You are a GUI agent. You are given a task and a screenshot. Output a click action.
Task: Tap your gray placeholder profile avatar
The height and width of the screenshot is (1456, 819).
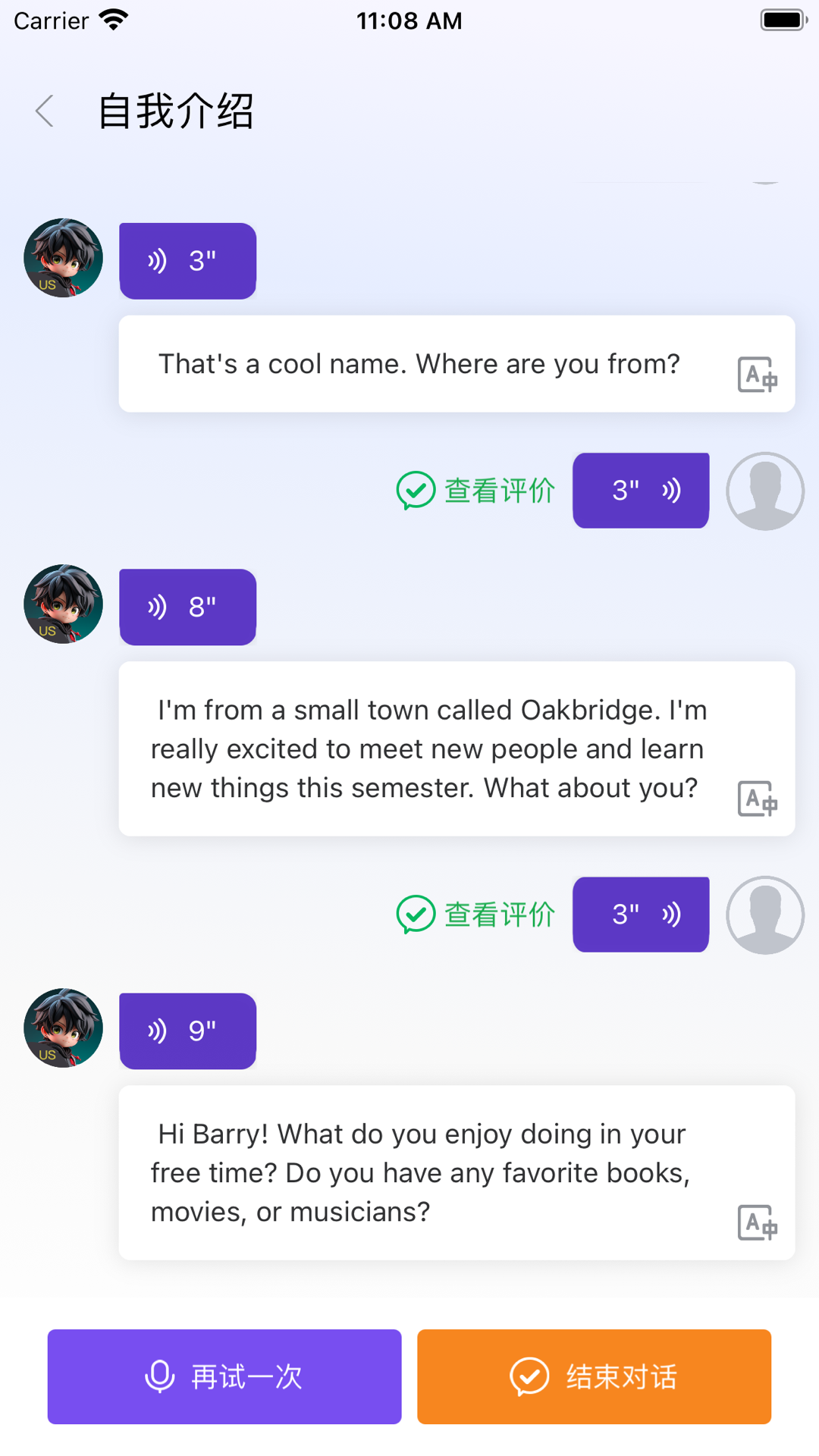coord(764,490)
